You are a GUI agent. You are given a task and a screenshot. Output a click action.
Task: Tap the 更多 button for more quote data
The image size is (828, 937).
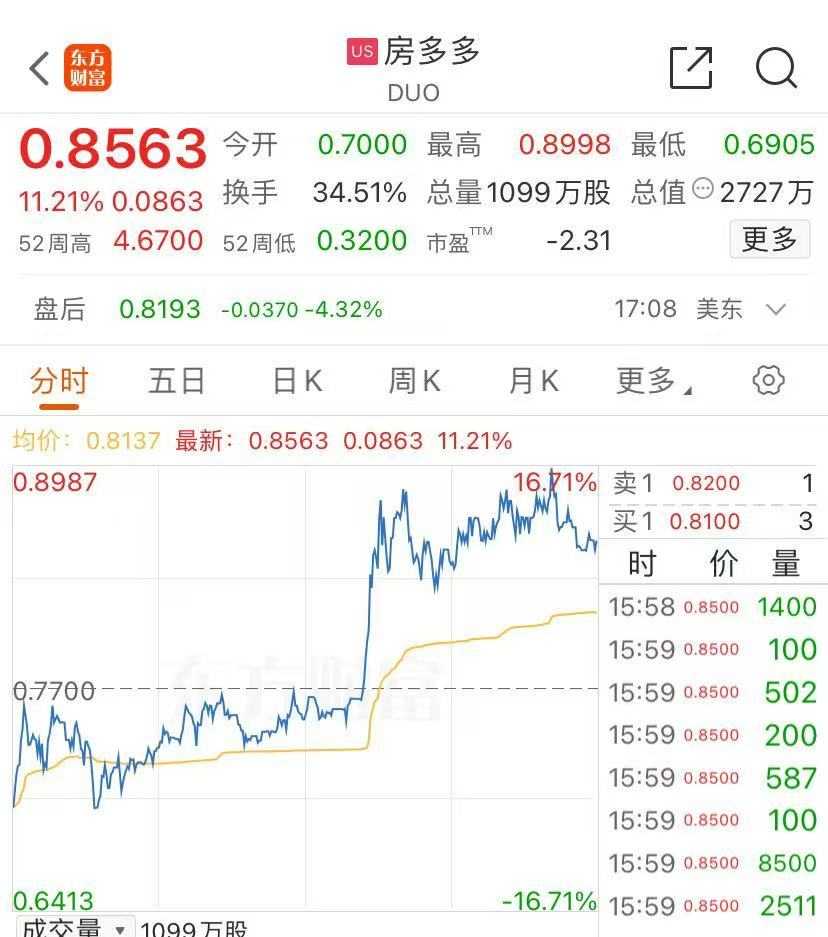[x=769, y=240]
